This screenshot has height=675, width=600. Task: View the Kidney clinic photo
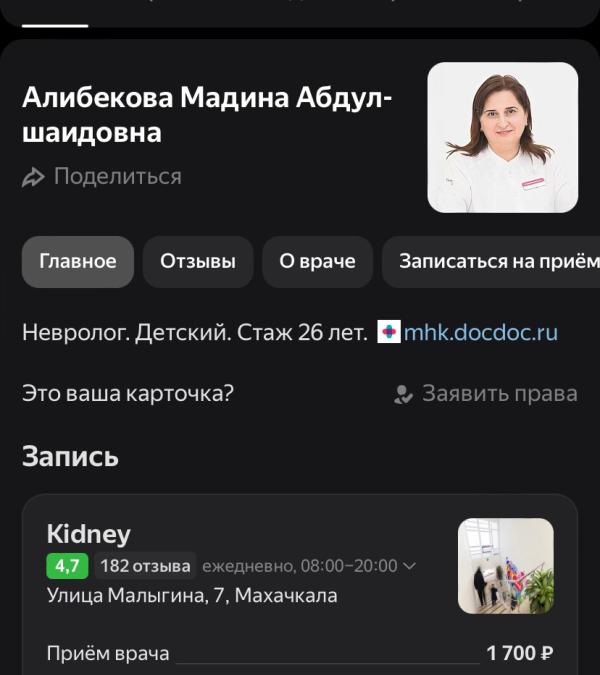tap(506, 566)
